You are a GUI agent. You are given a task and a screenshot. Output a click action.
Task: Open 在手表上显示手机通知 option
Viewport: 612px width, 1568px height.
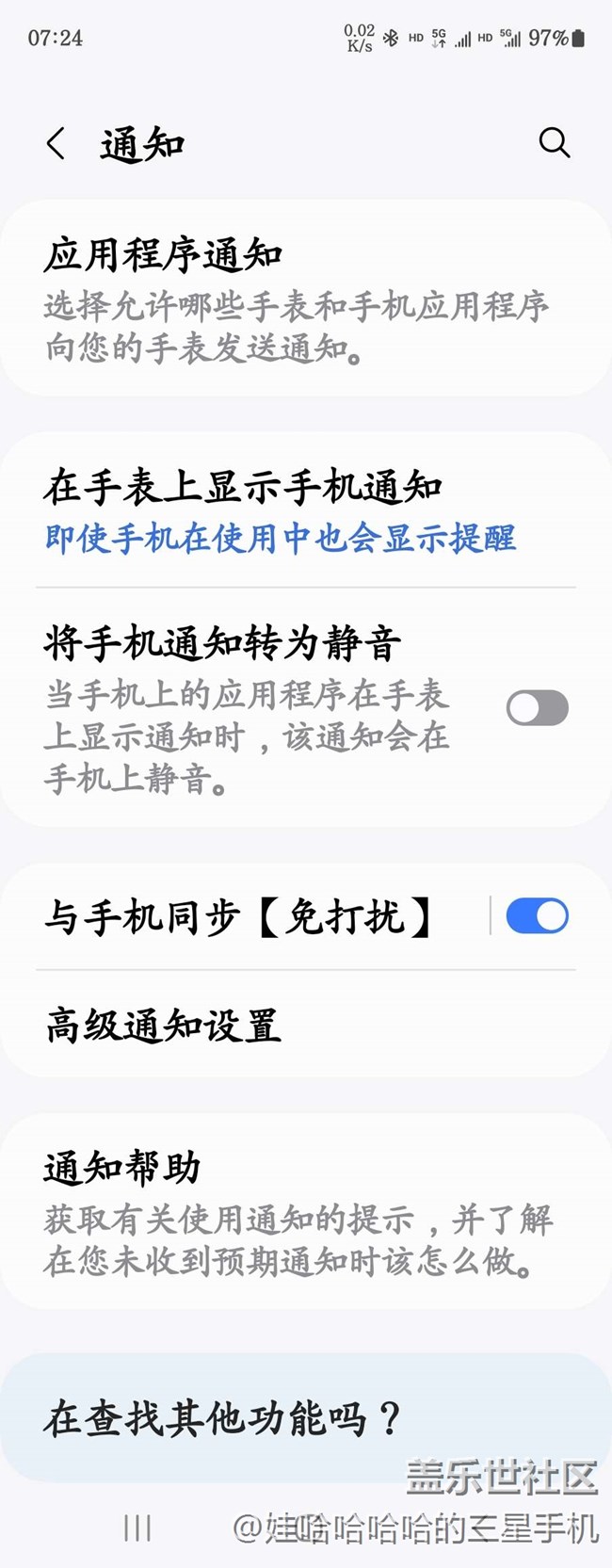tap(282, 510)
